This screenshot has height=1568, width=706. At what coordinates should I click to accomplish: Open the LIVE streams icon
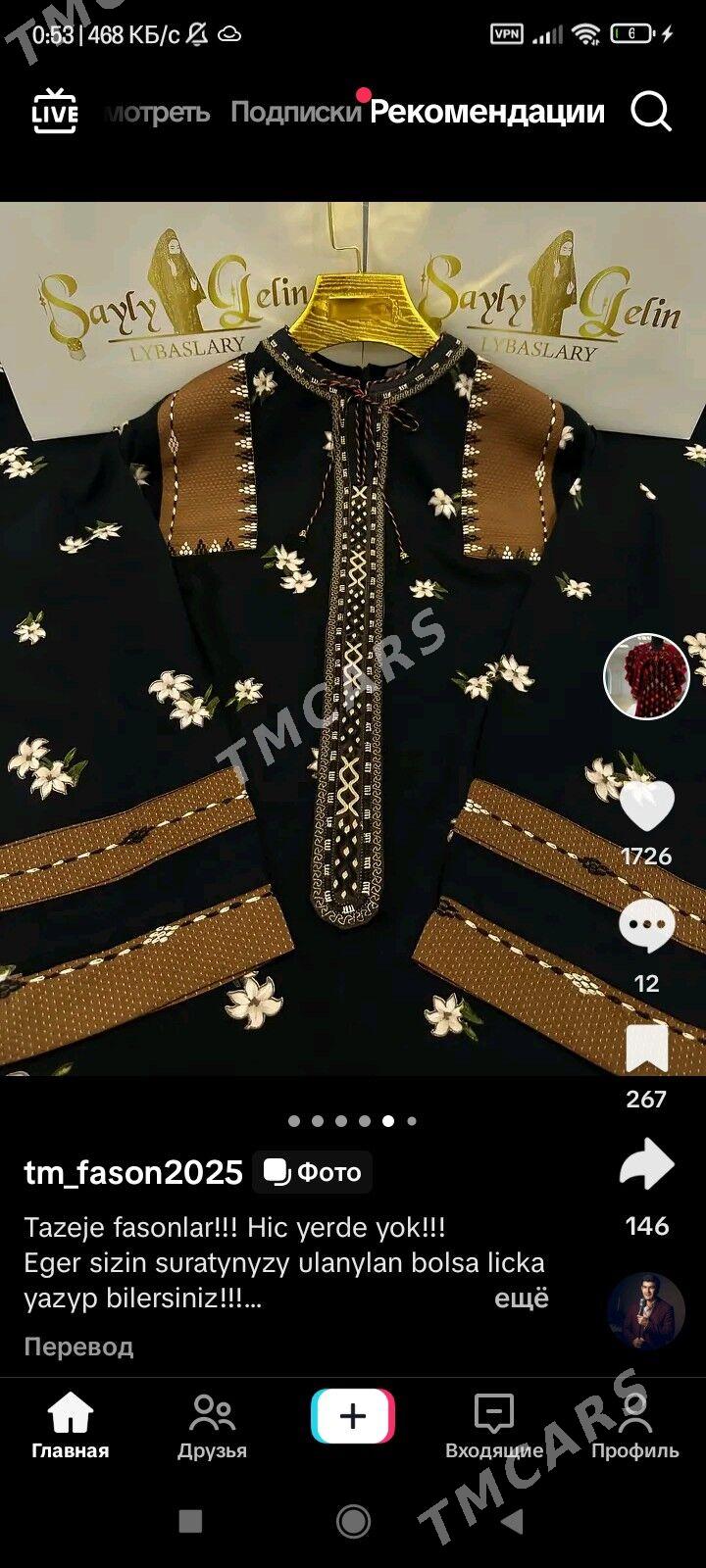[x=55, y=111]
